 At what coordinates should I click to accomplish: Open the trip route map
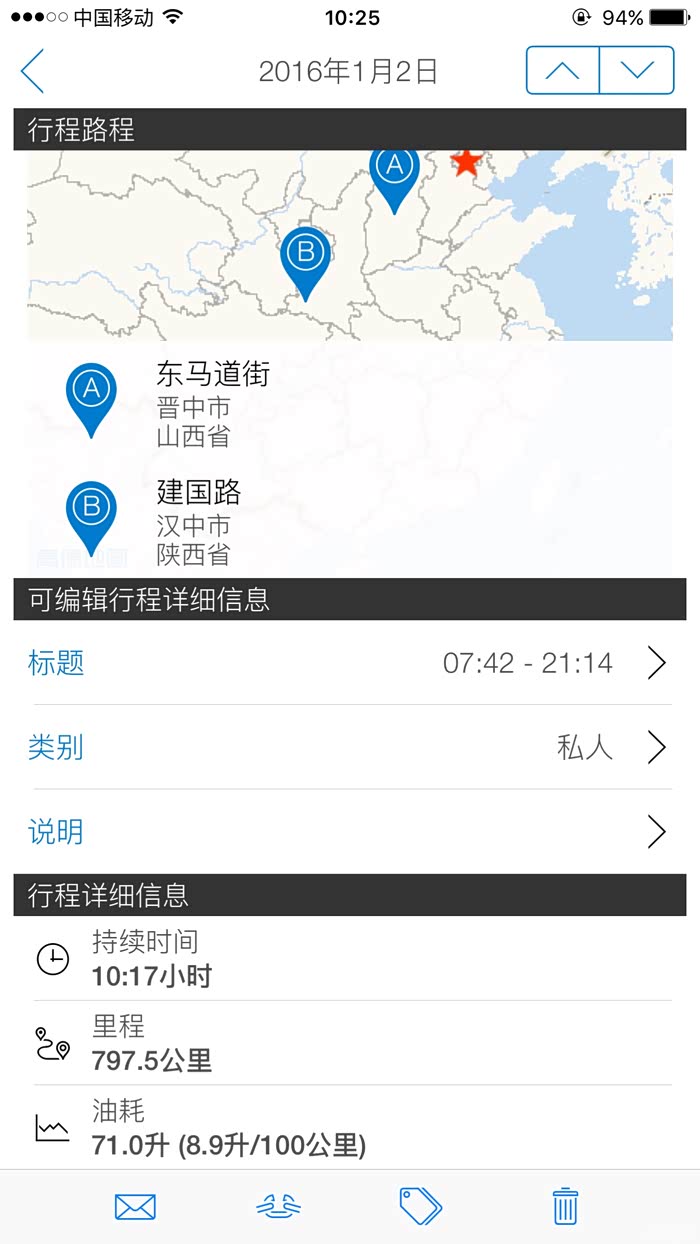[350, 245]
